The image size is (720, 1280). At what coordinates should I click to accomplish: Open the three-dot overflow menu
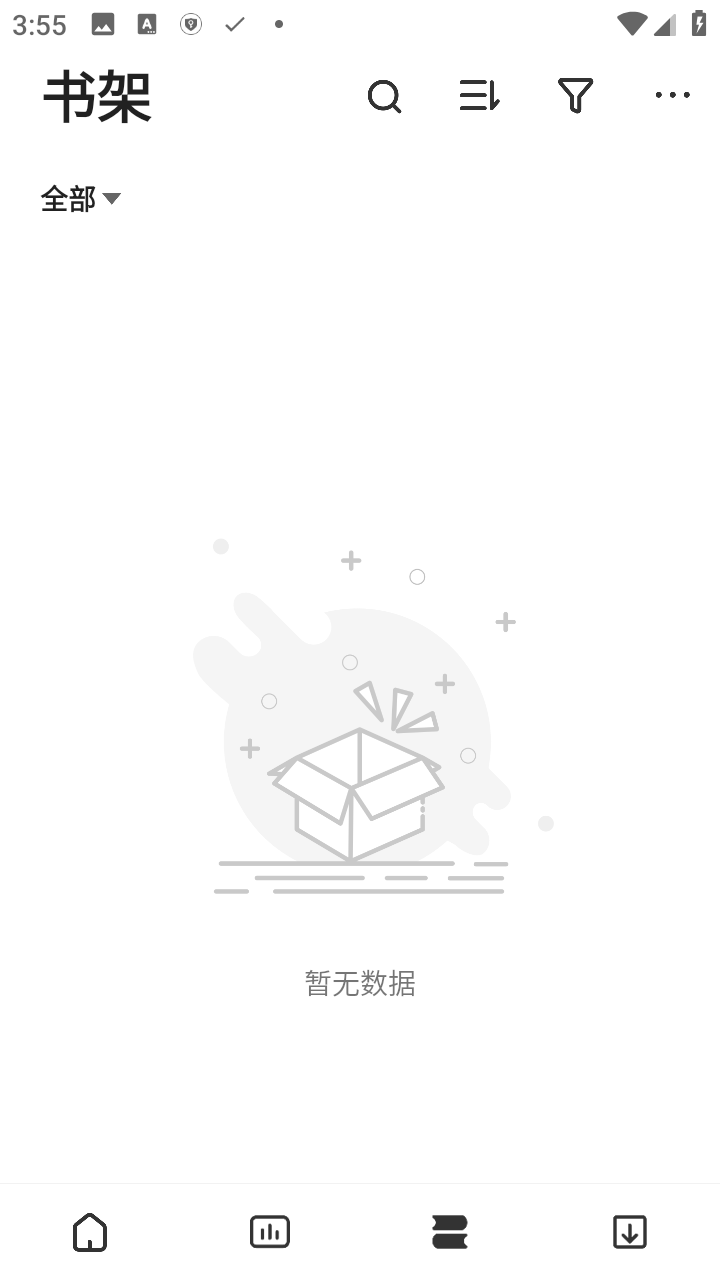(x=672, y=95)
